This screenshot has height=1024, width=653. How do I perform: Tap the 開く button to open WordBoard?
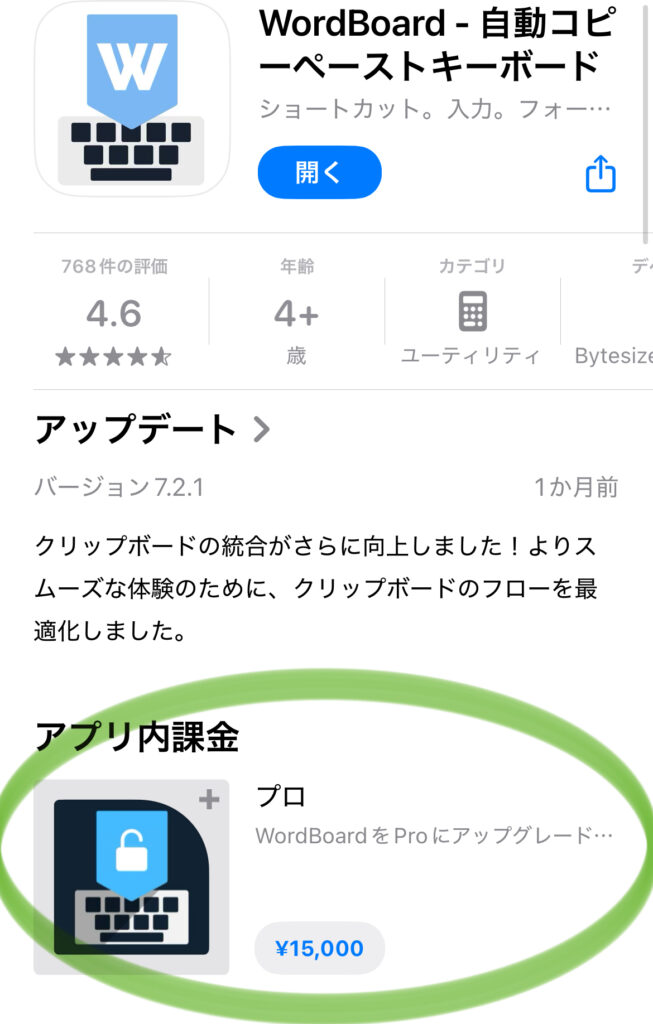[x=319, y=172]
